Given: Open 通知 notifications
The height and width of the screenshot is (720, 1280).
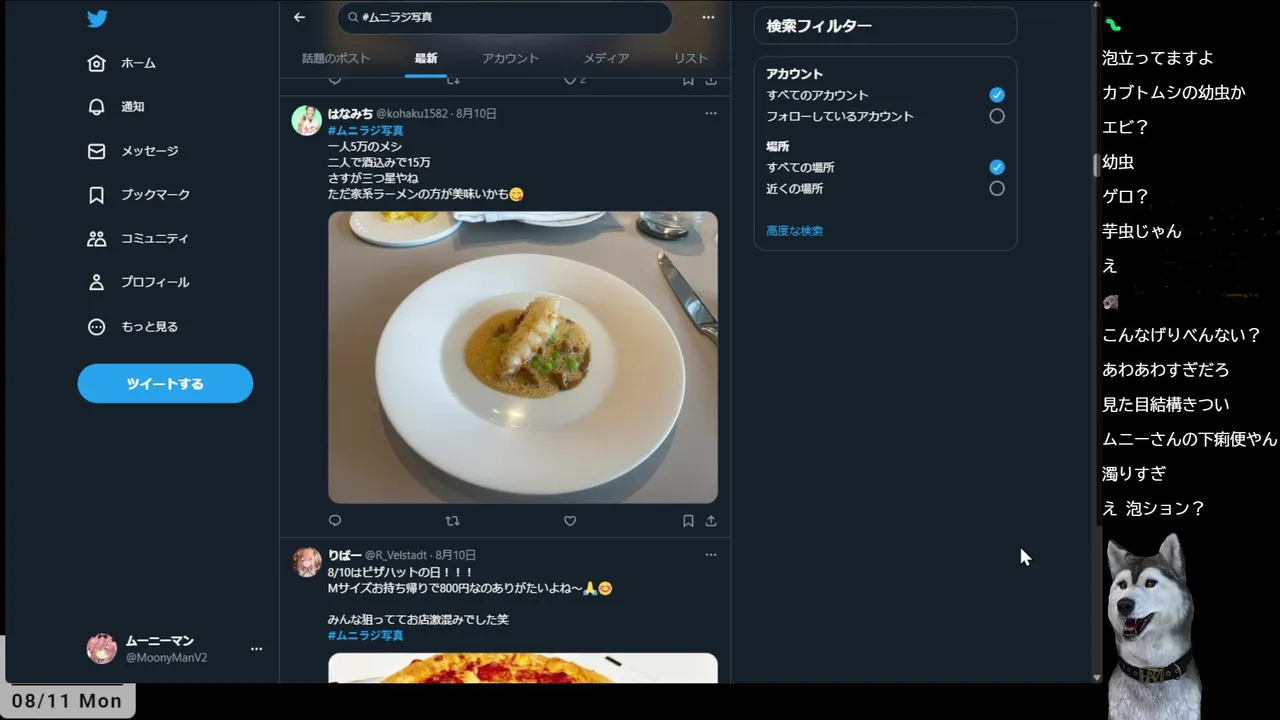Looking at the screenshot, I should coord(132,107).
